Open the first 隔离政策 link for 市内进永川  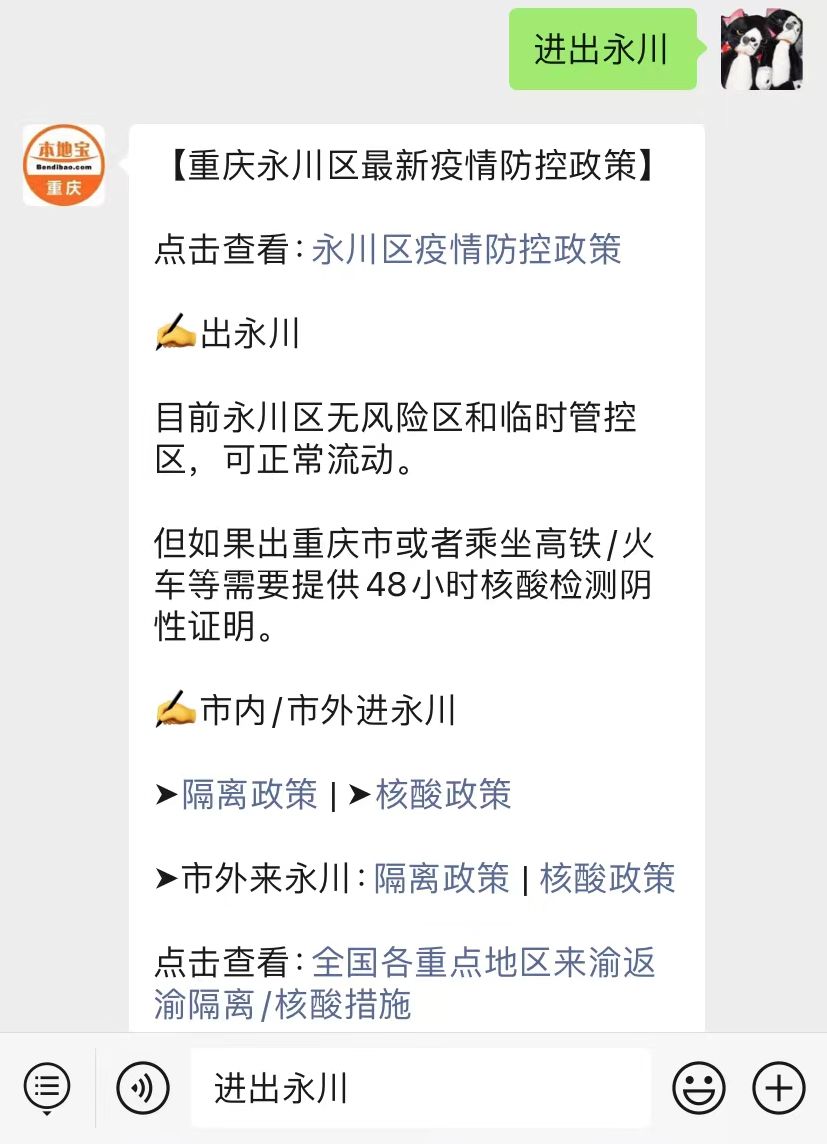click(249, 794)
